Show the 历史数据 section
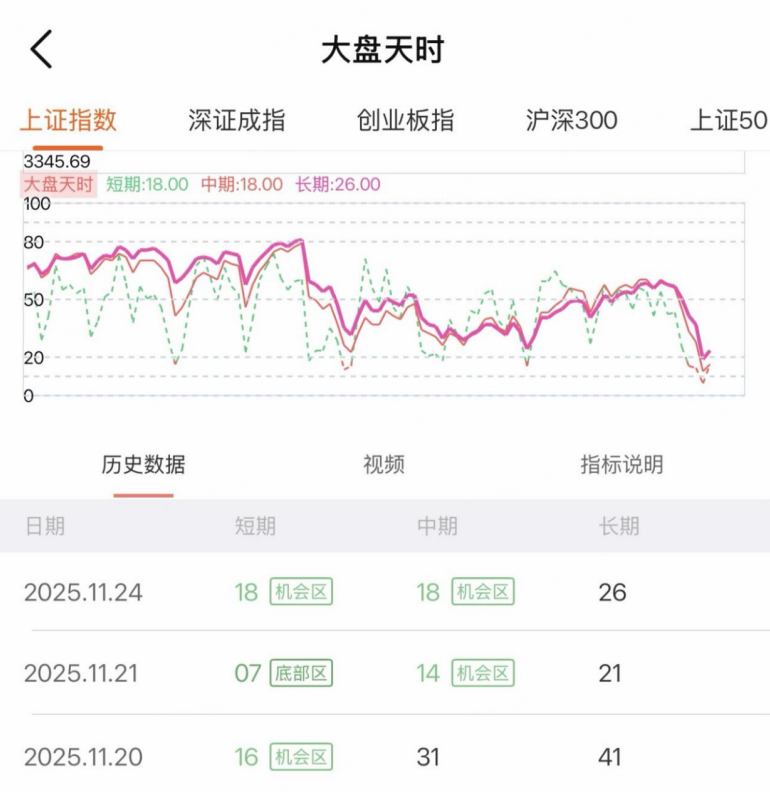Viewport: 770px width, 792px height. [x=143, y=464]
